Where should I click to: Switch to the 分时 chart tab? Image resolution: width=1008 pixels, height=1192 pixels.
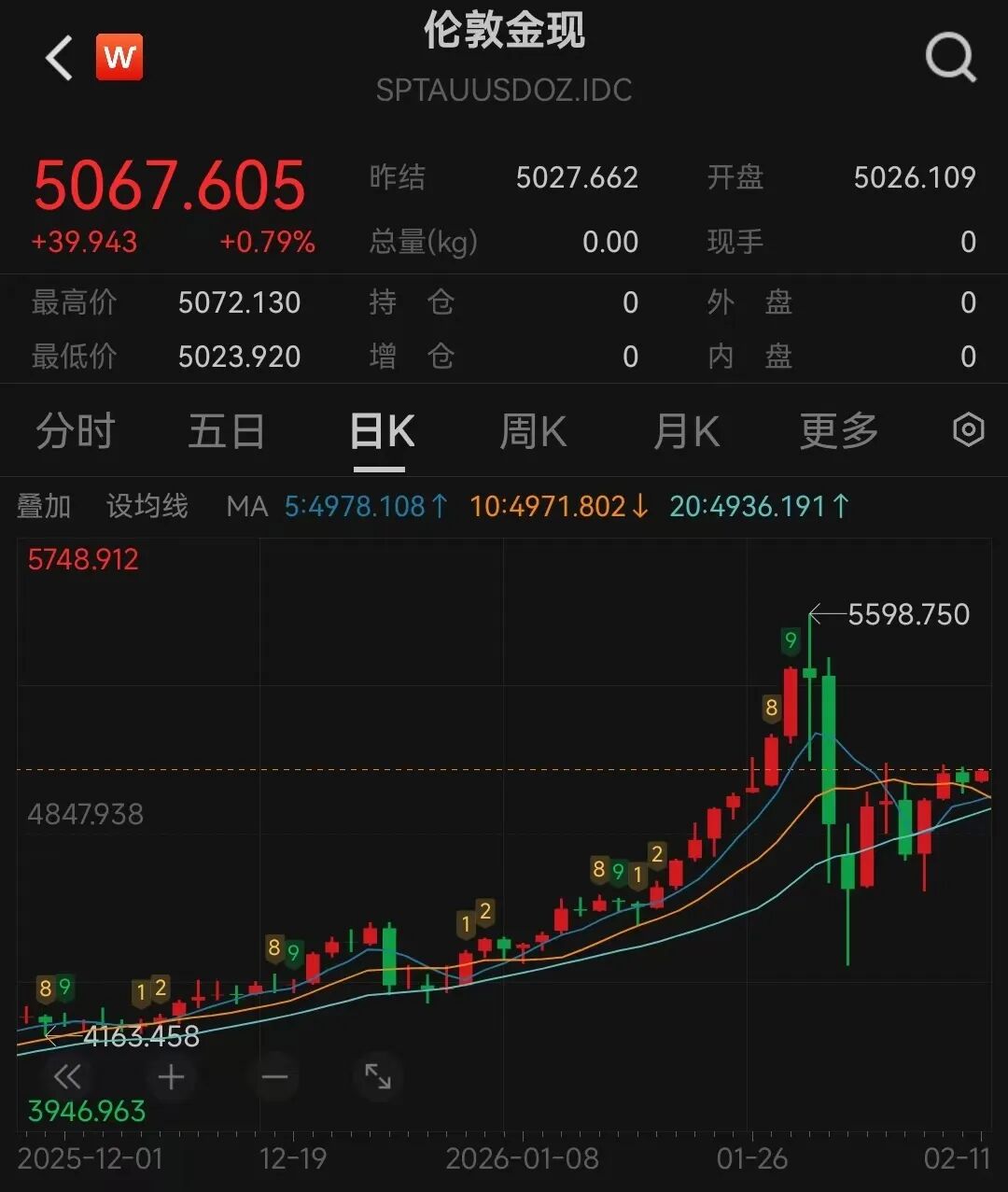click(76, 431)
